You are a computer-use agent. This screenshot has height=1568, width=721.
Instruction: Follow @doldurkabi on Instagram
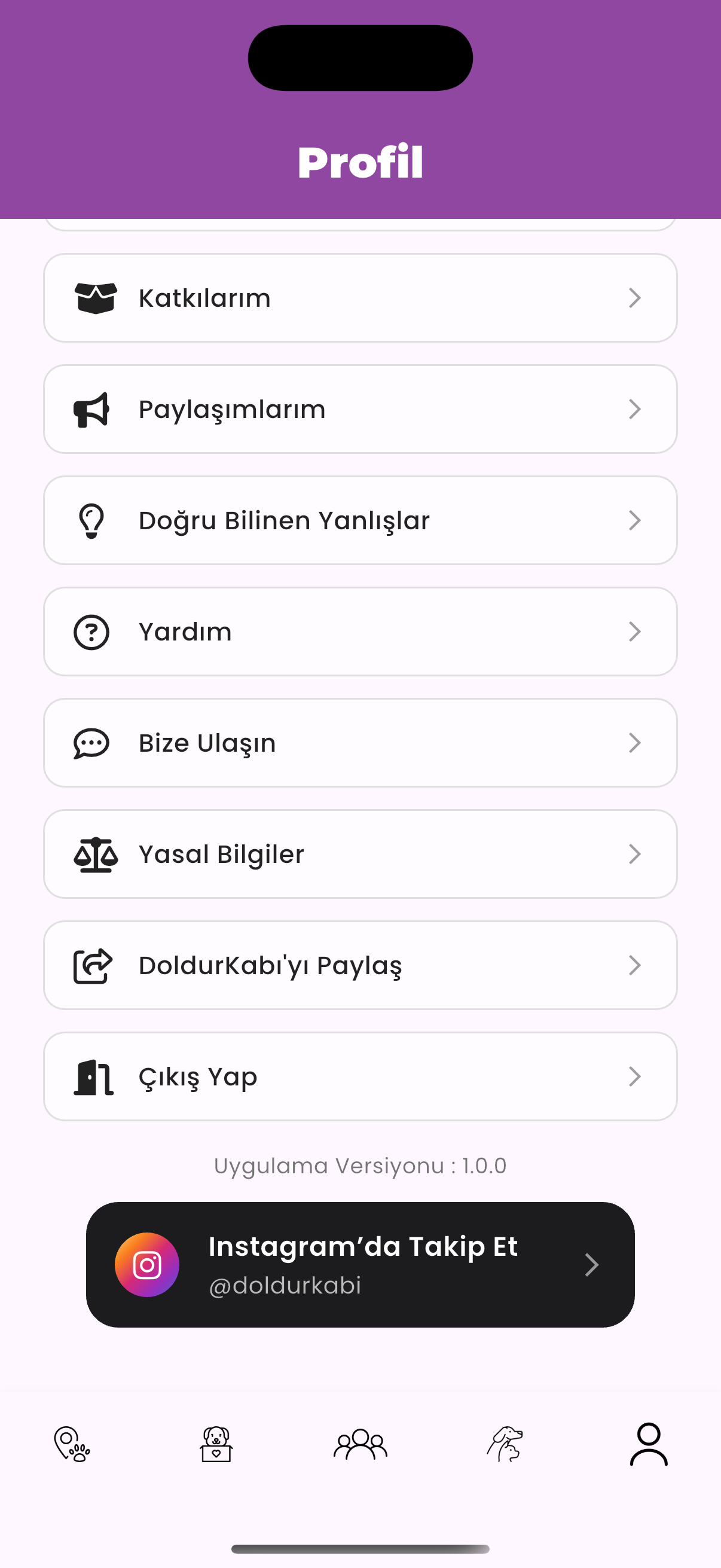coord(360,1265)
